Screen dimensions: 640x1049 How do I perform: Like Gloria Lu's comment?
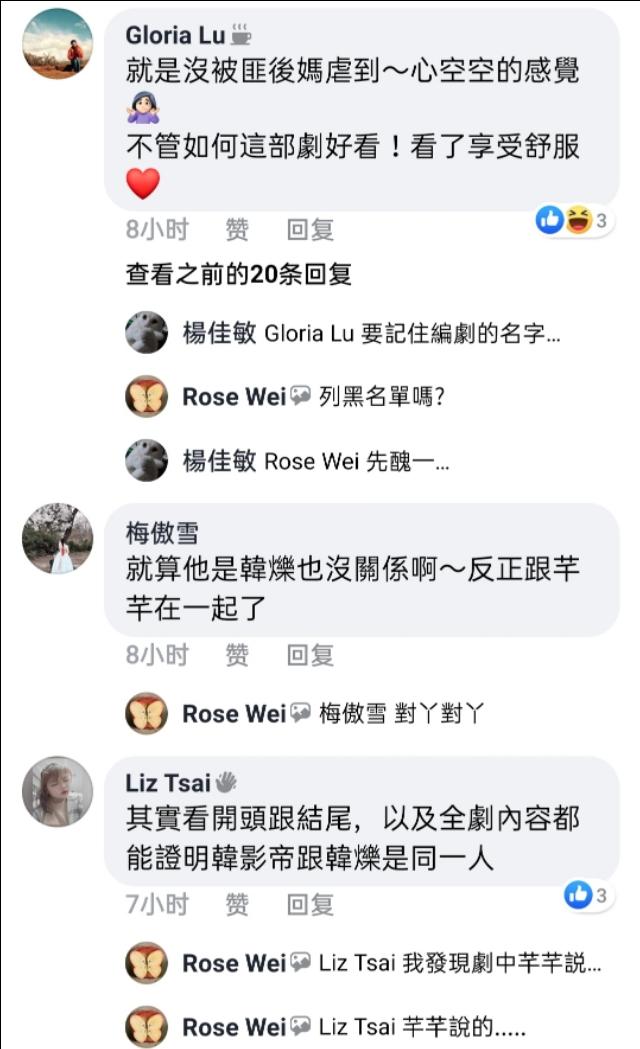[237, 230]
